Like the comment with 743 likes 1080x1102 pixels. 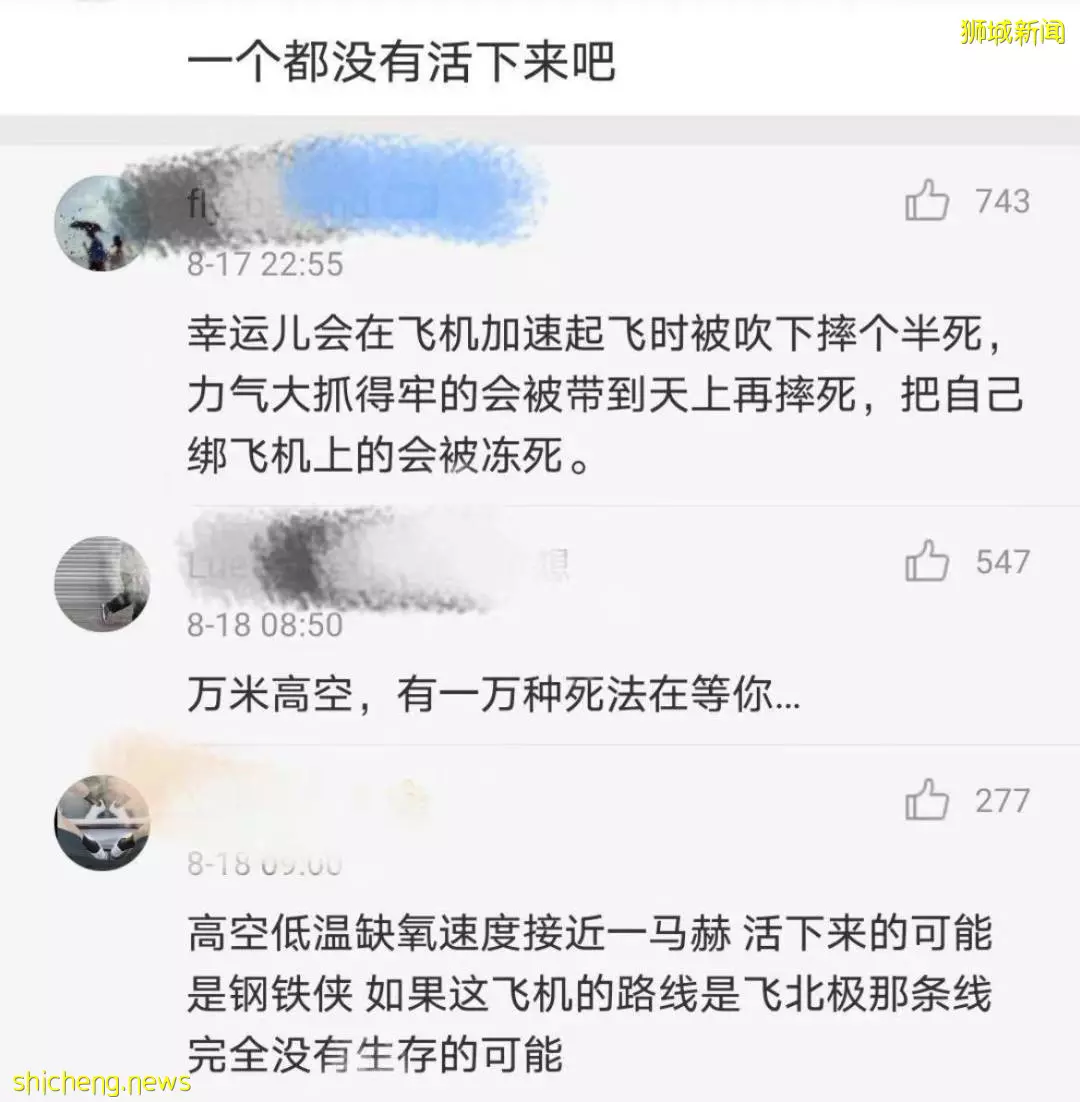pos(926,201)
